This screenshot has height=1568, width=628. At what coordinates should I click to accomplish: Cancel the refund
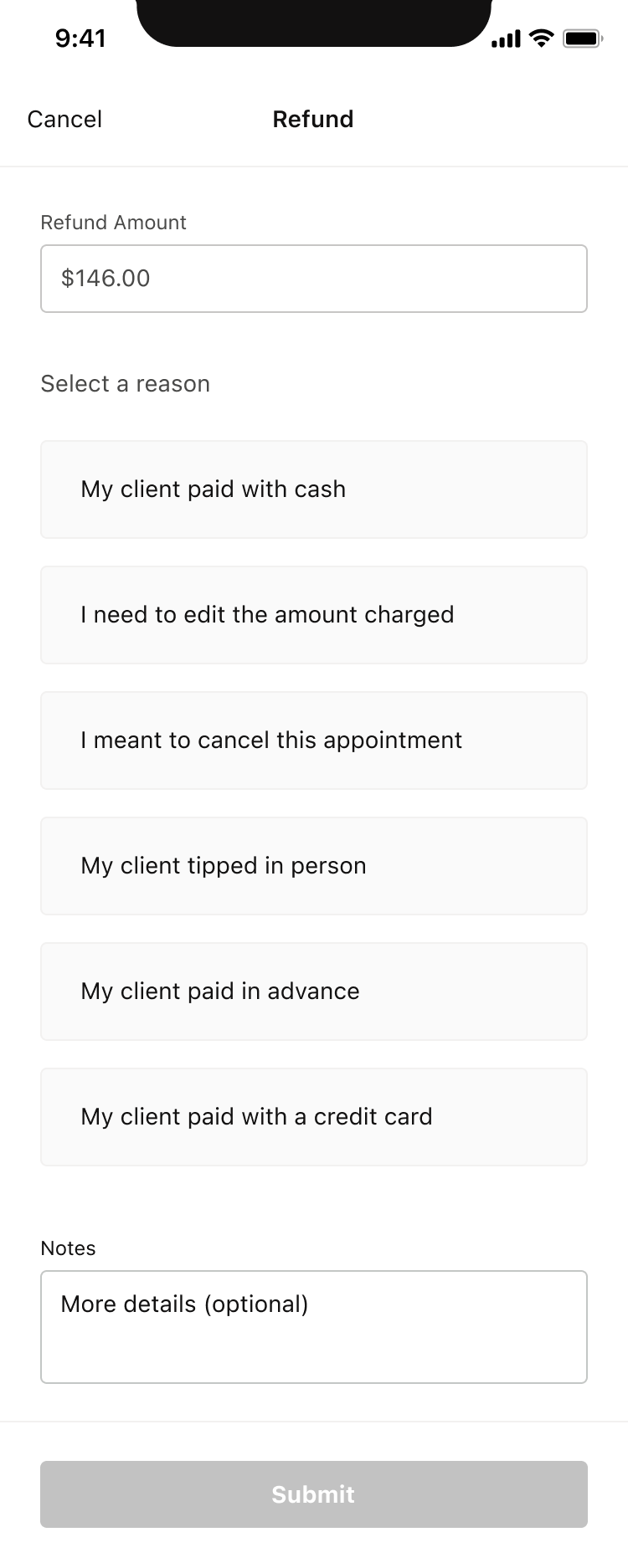point(64,119)
